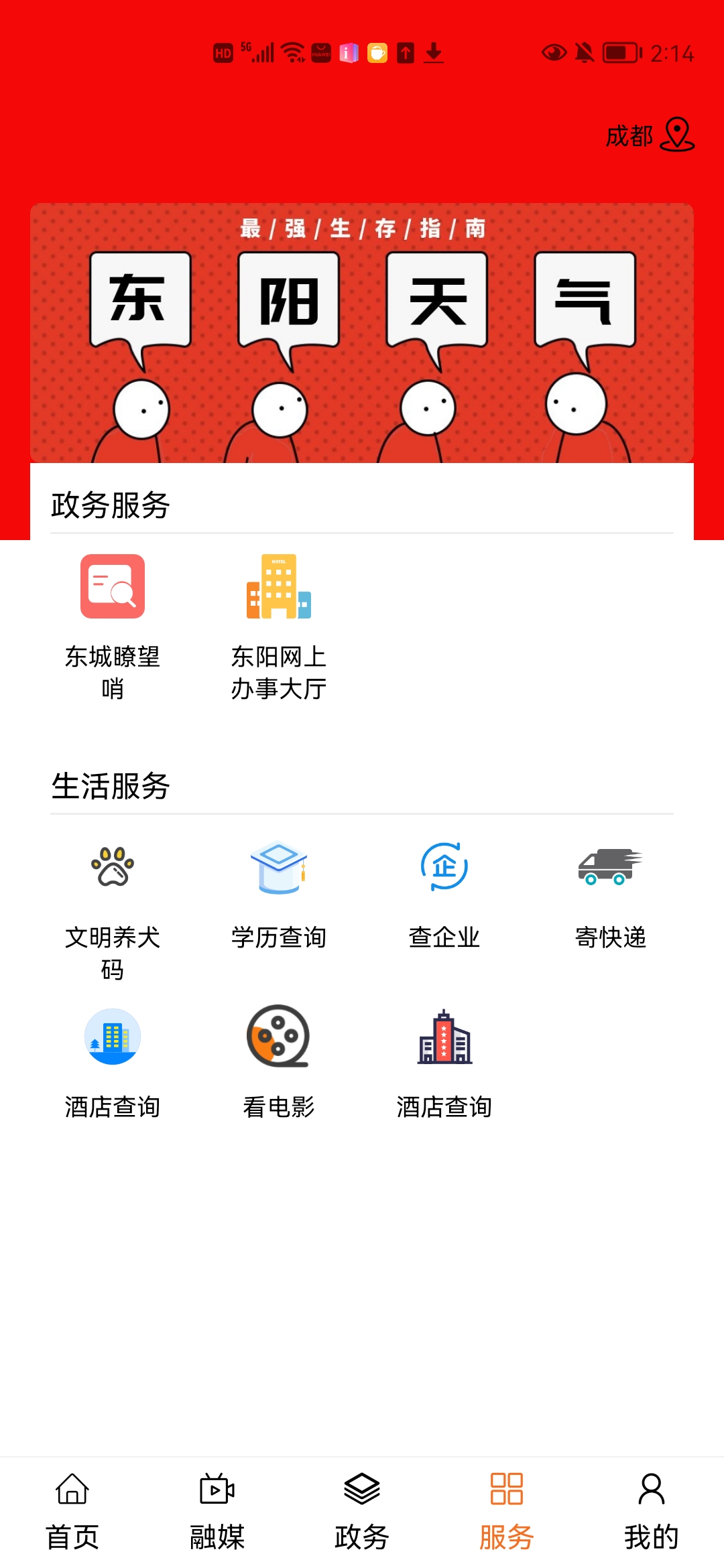Open 学历查询 service
The width and height of the screenshot is (724, 1568).
pos(278,895)
